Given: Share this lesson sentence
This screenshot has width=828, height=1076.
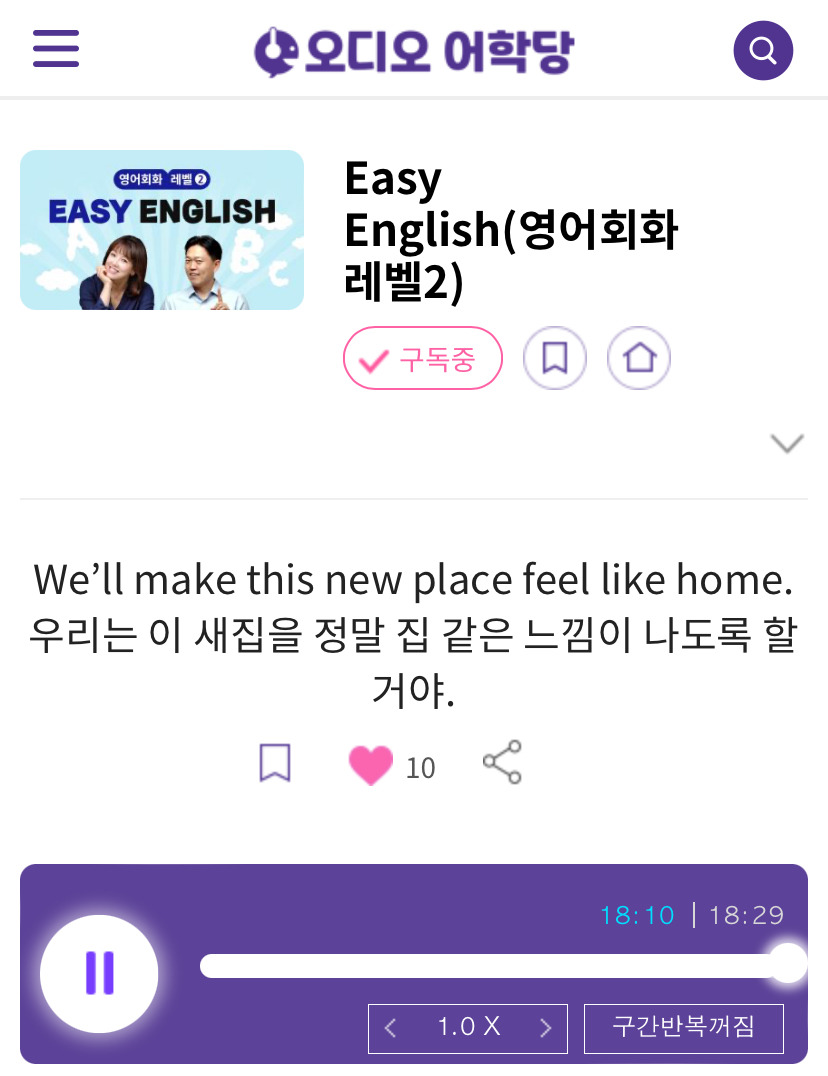Looking at the screenshot, I should [502, 762].
